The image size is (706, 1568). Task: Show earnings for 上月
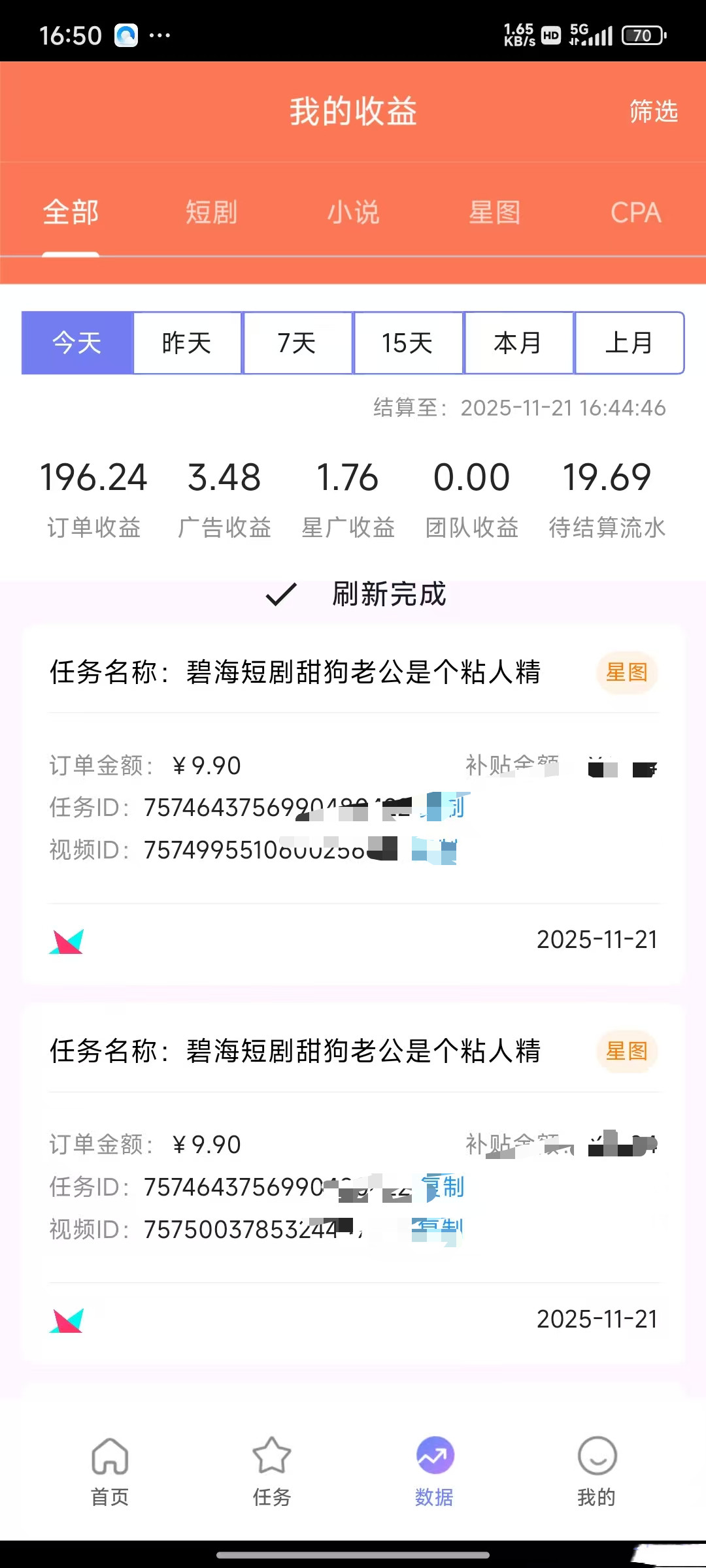629,343
